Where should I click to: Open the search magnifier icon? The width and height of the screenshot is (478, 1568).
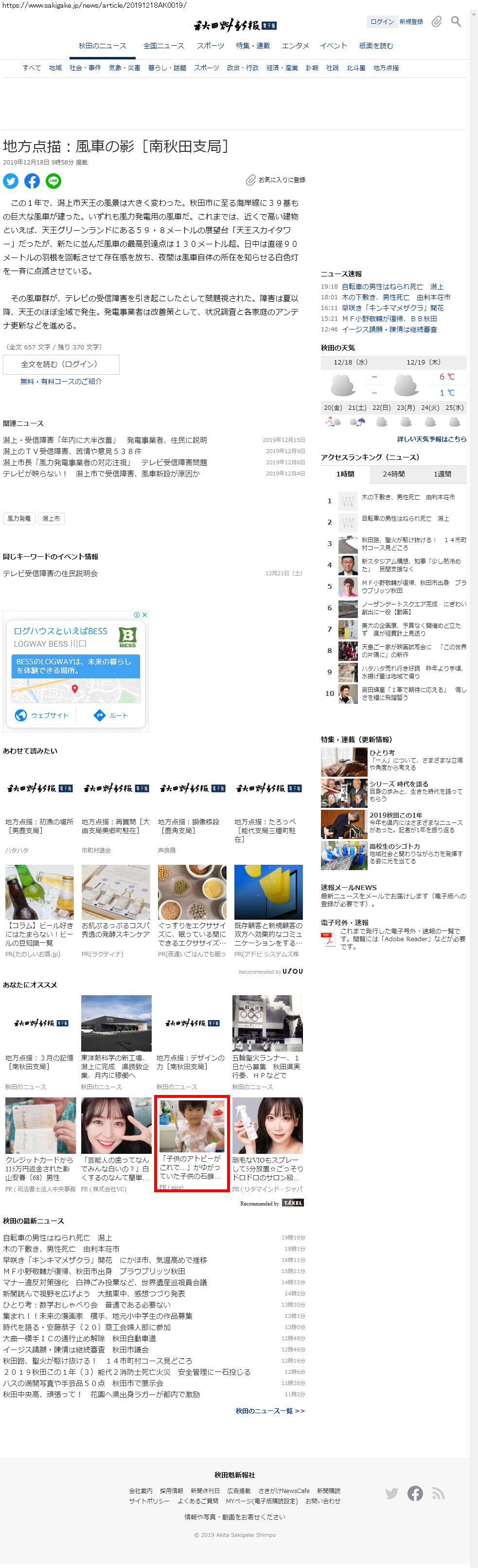(x=456, y=22)
